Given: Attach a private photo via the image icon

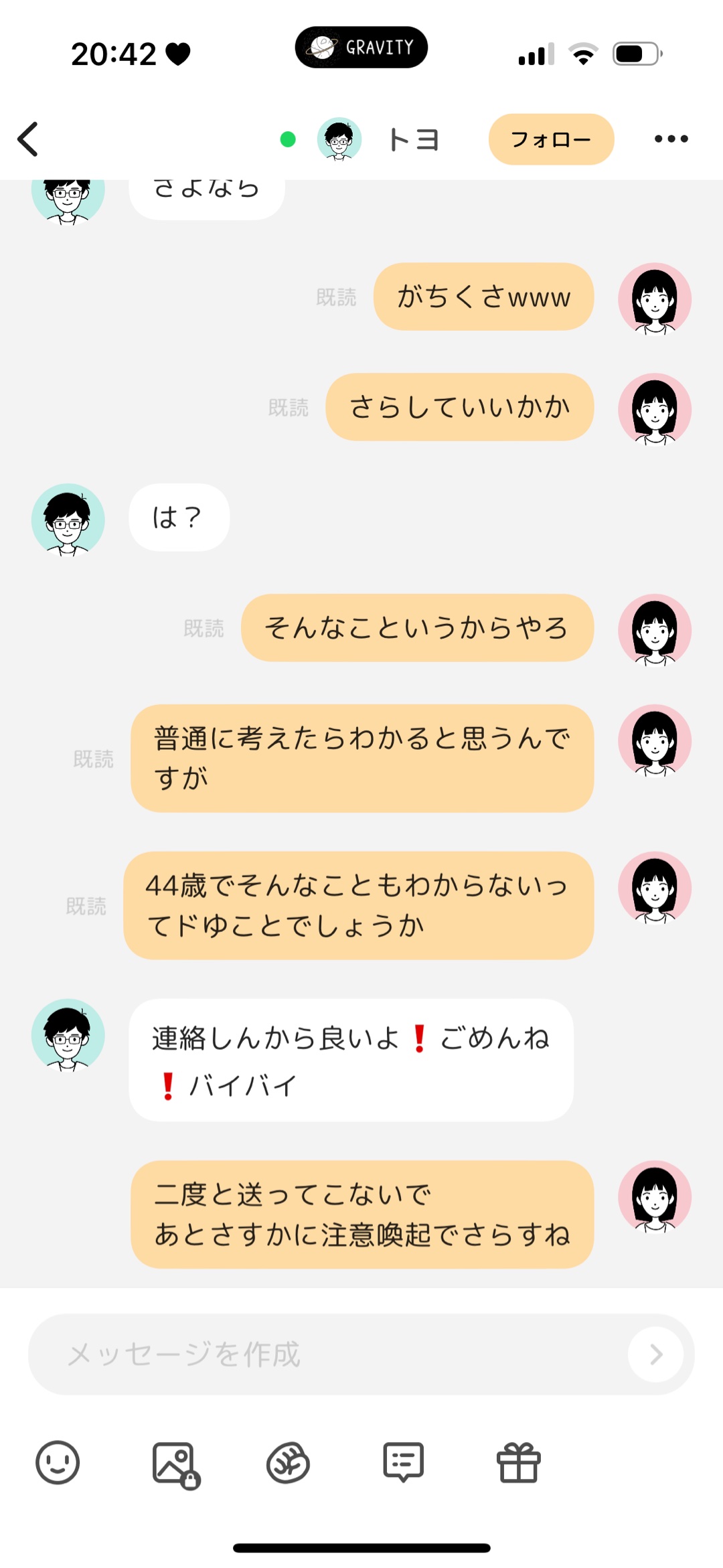Looking at the screenshot, I should click(174, 1464).
